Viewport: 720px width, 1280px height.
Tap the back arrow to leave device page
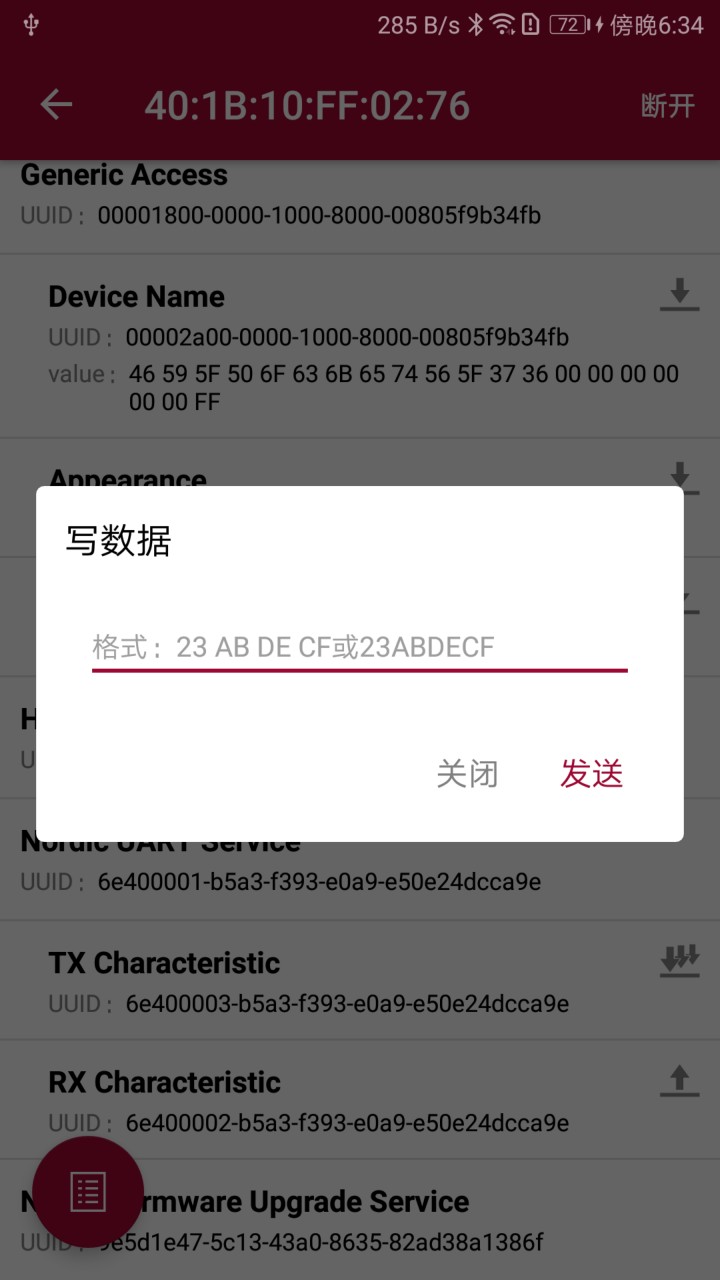(x=55, y=105)
